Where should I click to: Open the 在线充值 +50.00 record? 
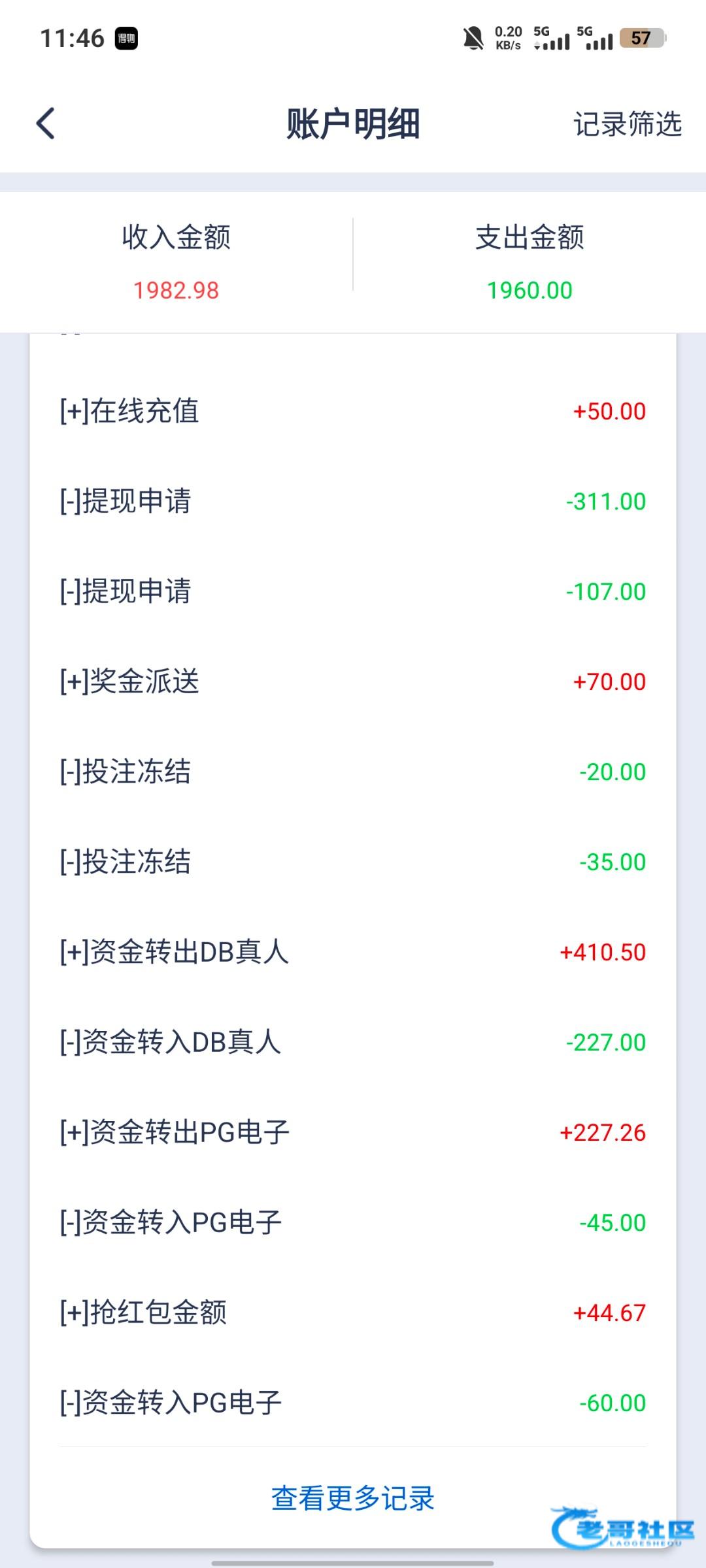click(x=353, y=412)
